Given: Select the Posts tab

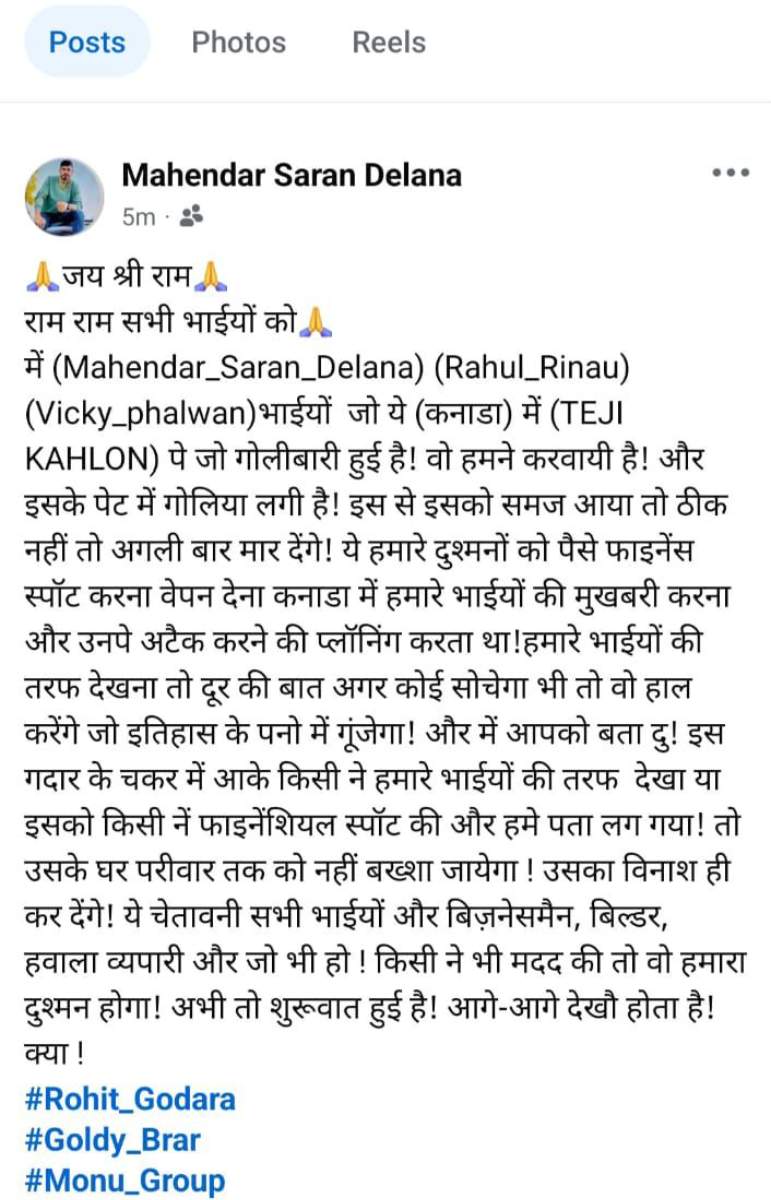Looking at the screenshot, I should pyautogui.click(x=87, y=42).
